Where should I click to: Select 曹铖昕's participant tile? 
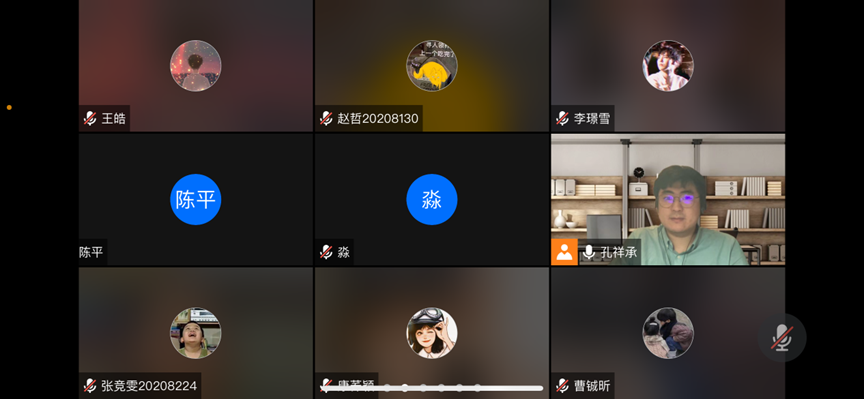(668, 333)
